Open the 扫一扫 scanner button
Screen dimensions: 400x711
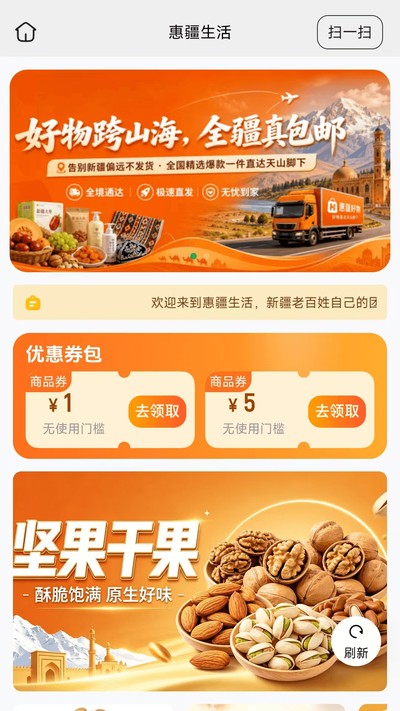(350, 32)
